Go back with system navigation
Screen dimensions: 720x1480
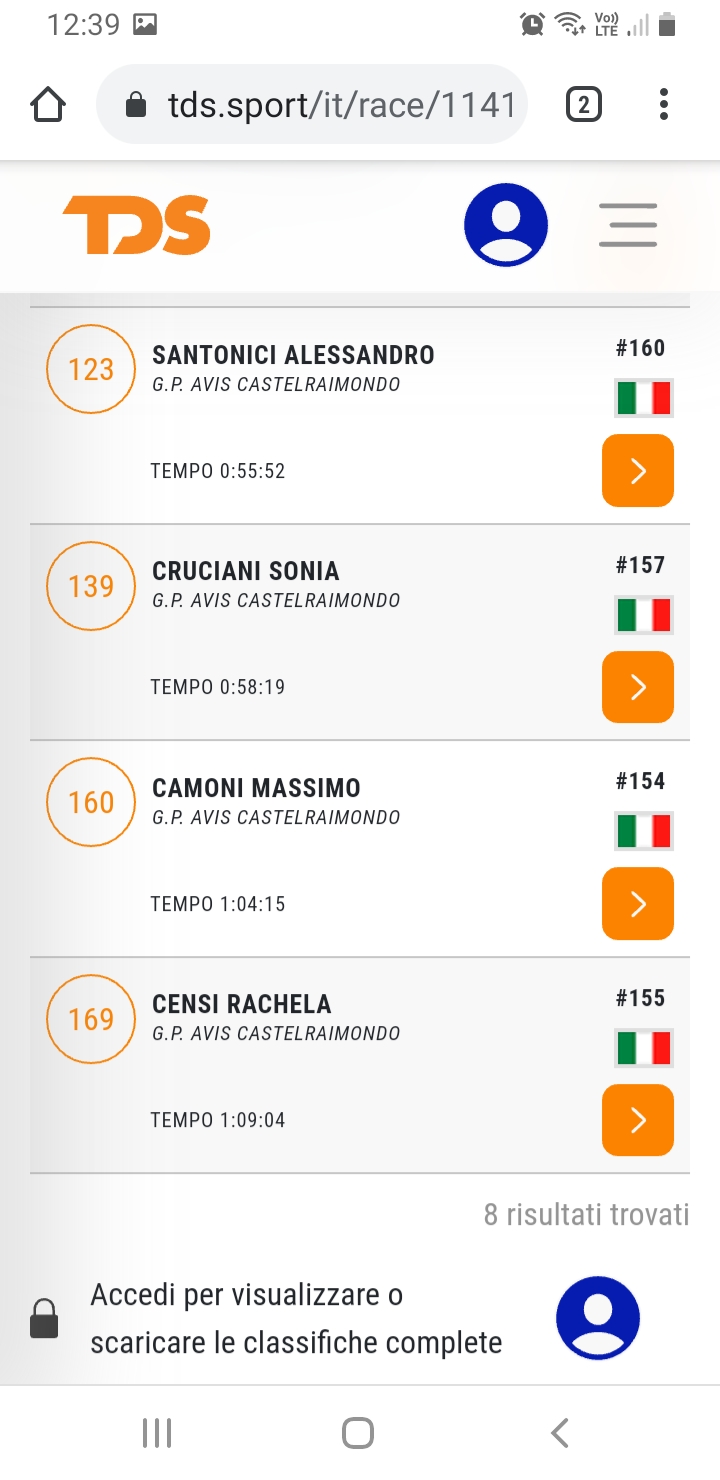560,1433
